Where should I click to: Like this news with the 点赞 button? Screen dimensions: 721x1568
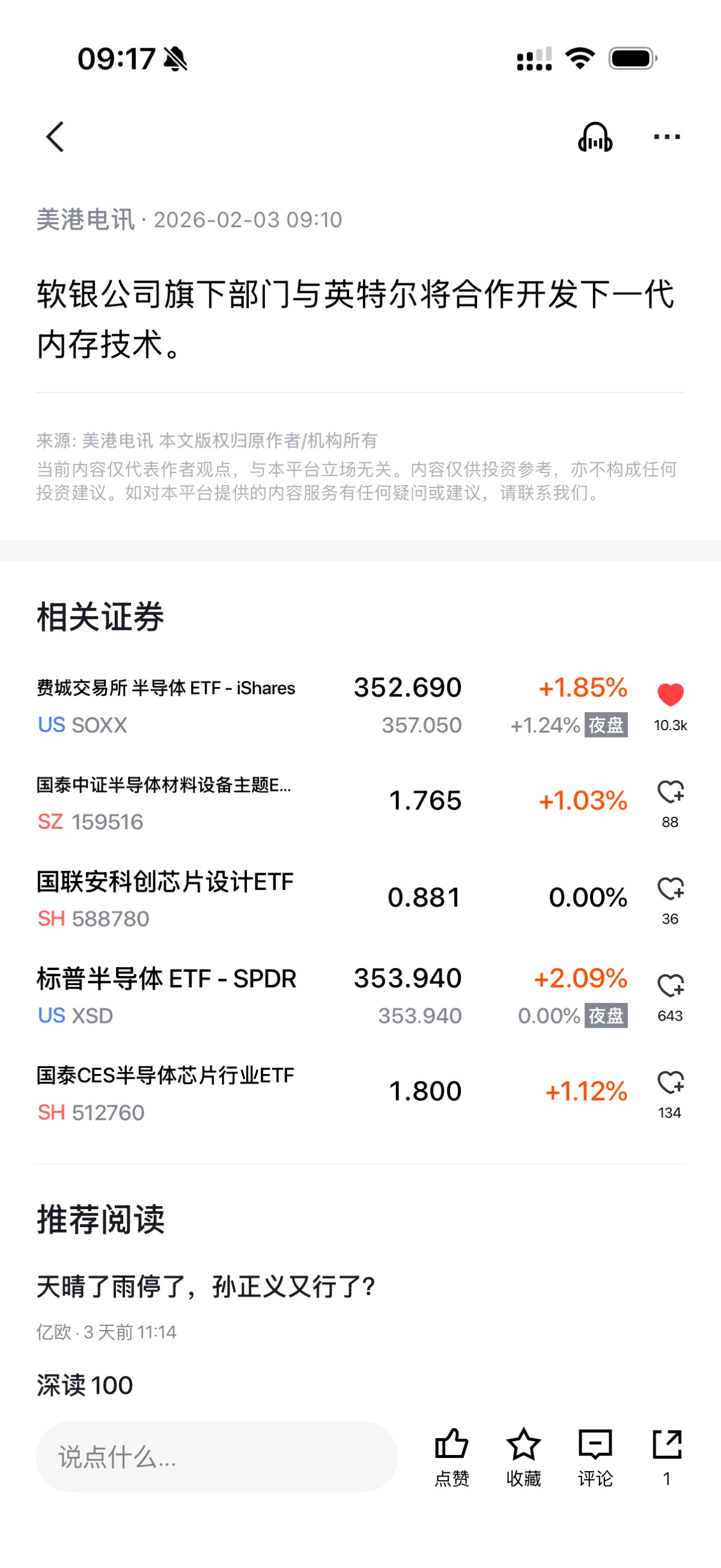[x=451, y=1457]
